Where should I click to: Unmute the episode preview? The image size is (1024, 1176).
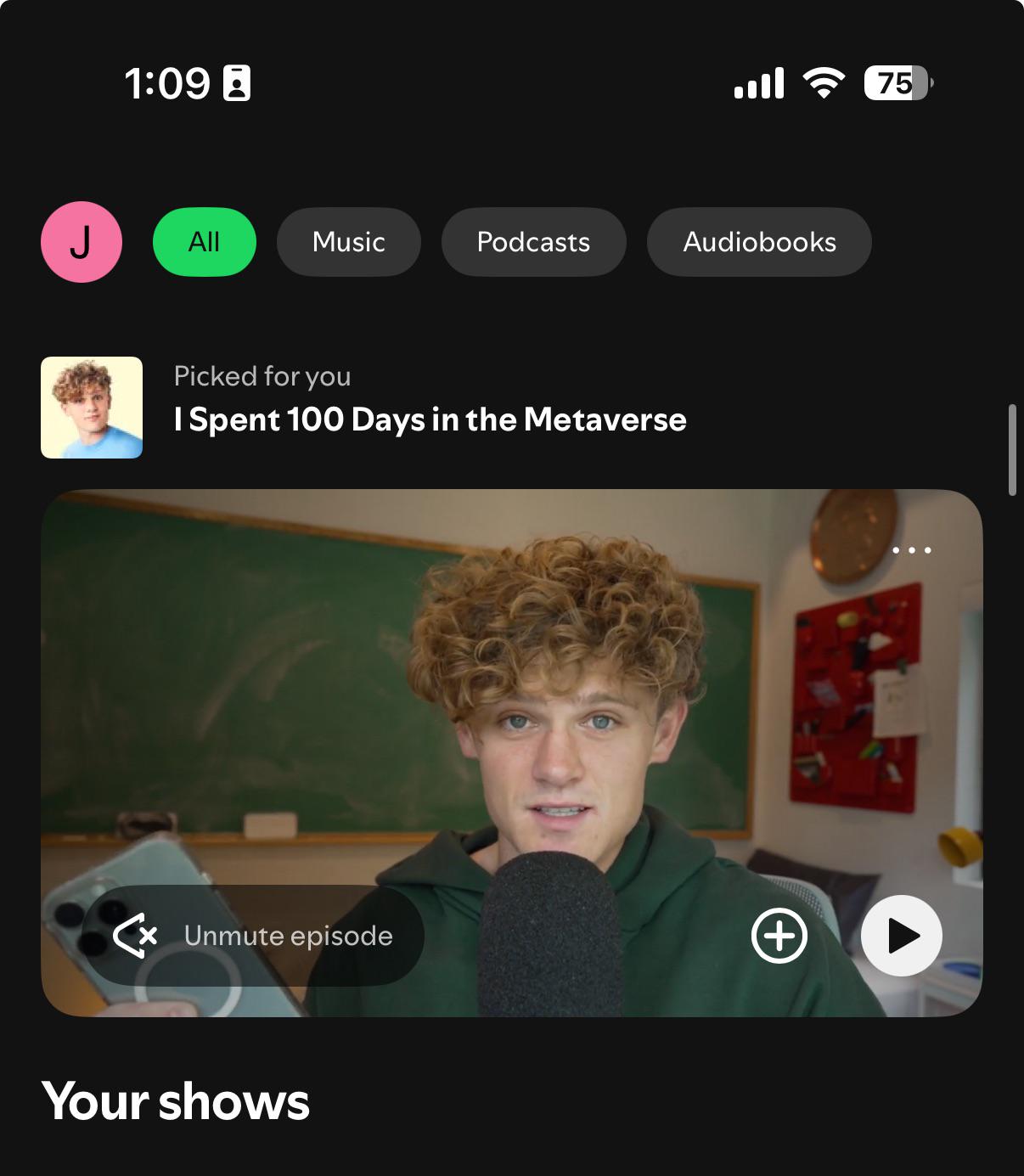pos(253,936)
